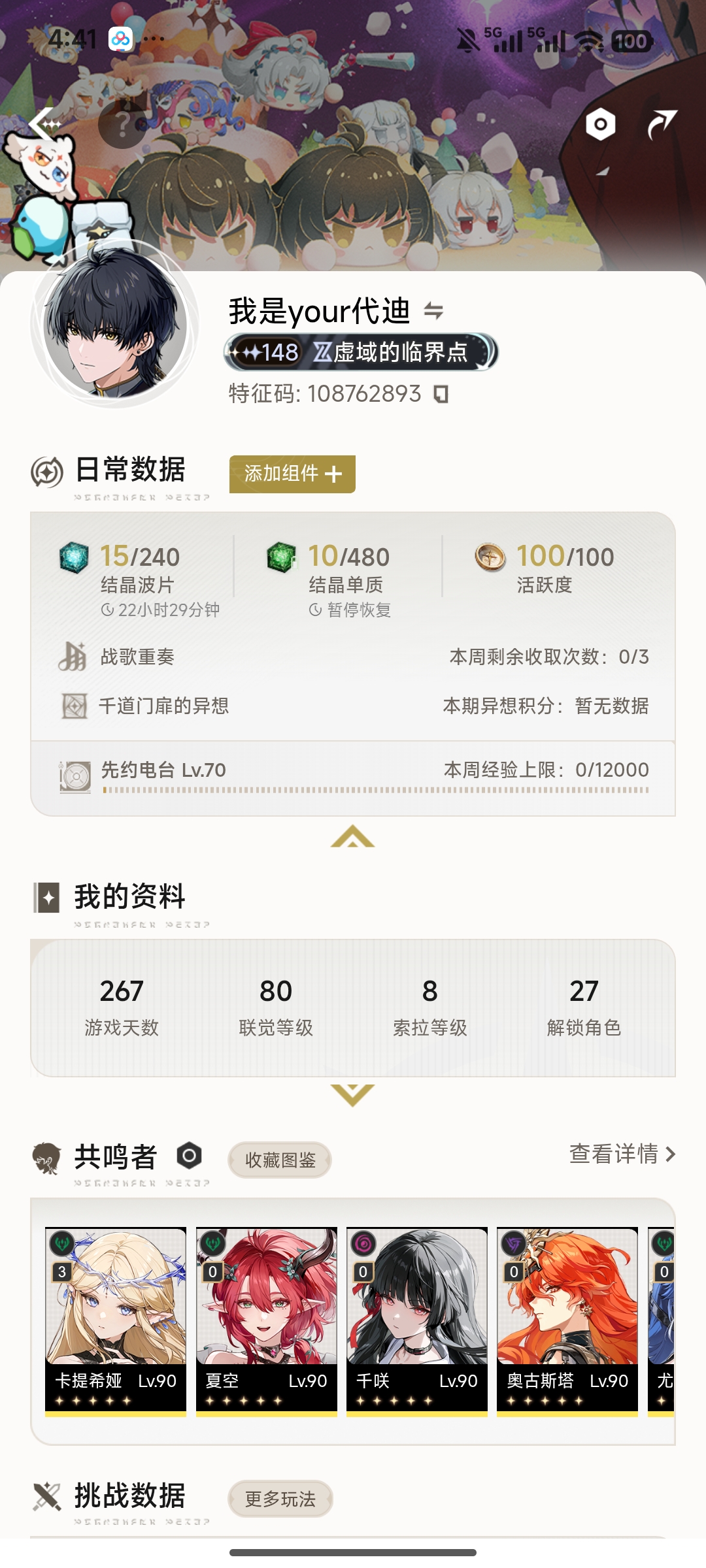Image resolution: width=706 pixels, height=1568 pixels.
Task: Switch account using the arrows beside nickname
Action: coord(433,311)
